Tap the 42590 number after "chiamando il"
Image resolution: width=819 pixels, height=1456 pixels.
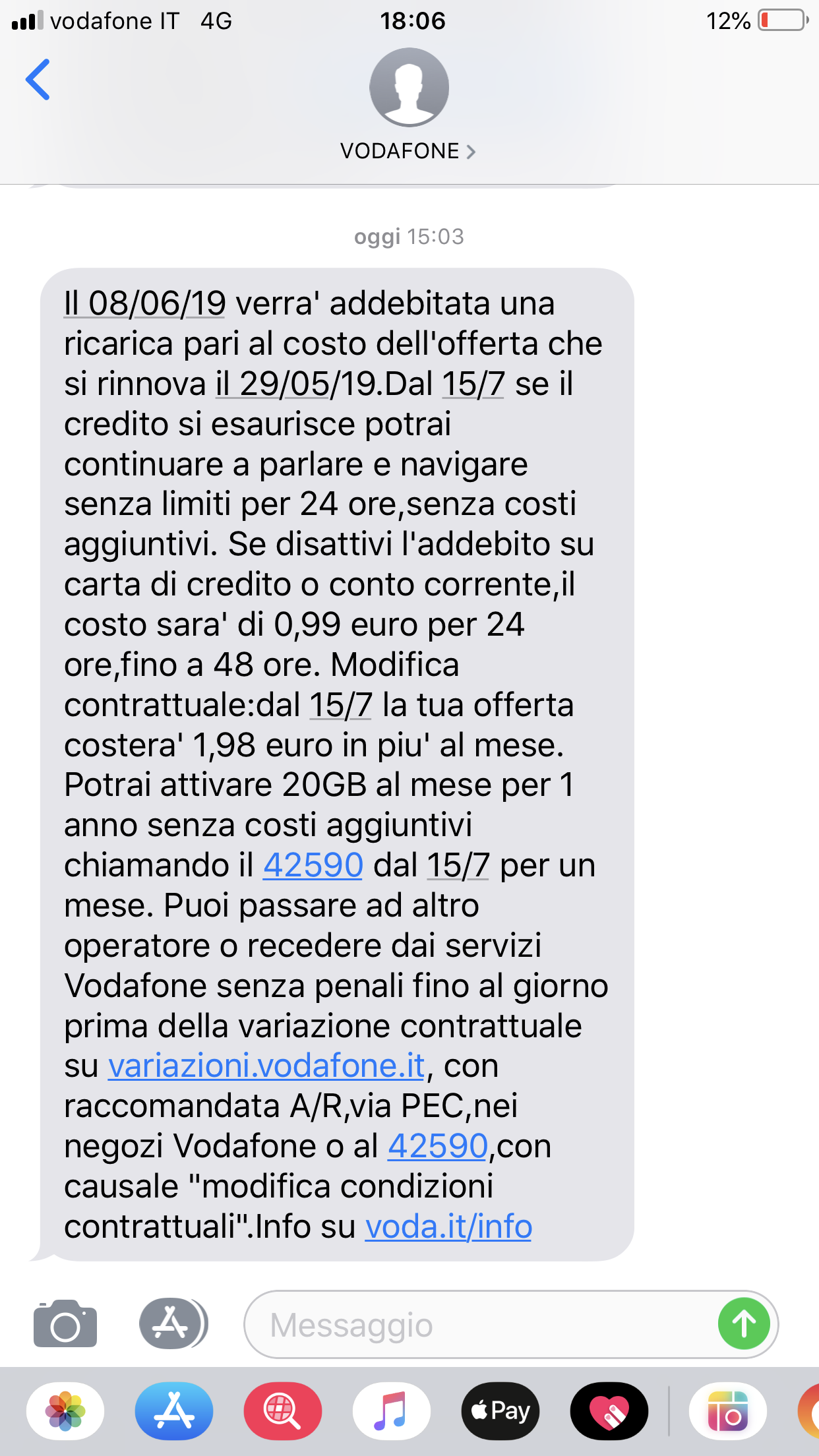coord(313,865)
